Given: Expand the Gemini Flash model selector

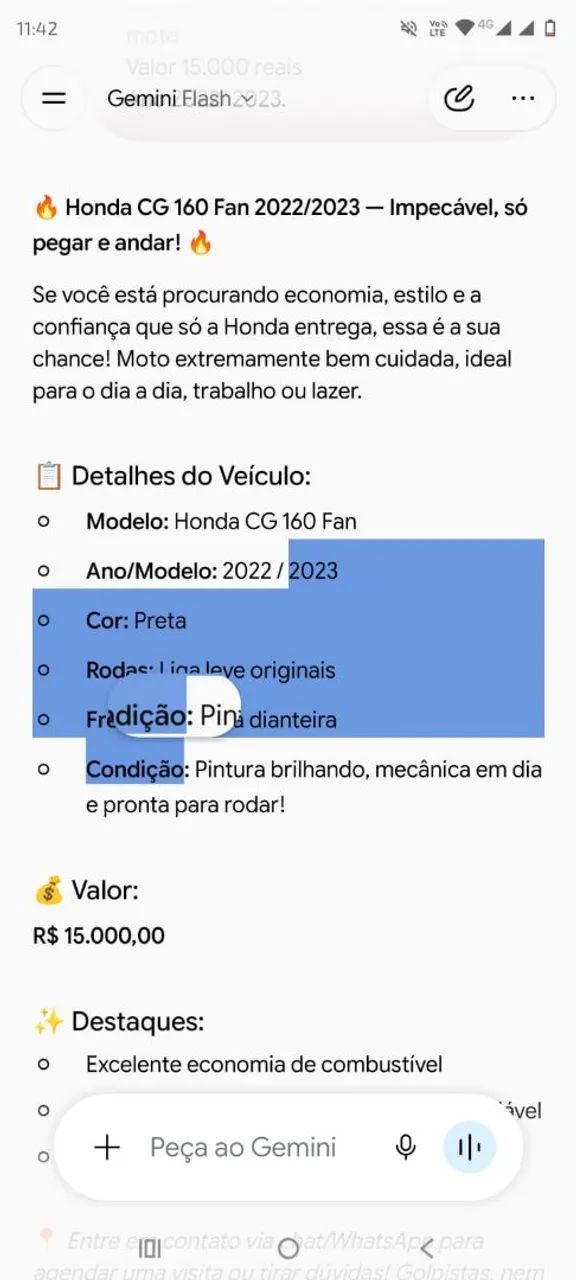Looking at the screenshot, I should (x=181, y=99).
